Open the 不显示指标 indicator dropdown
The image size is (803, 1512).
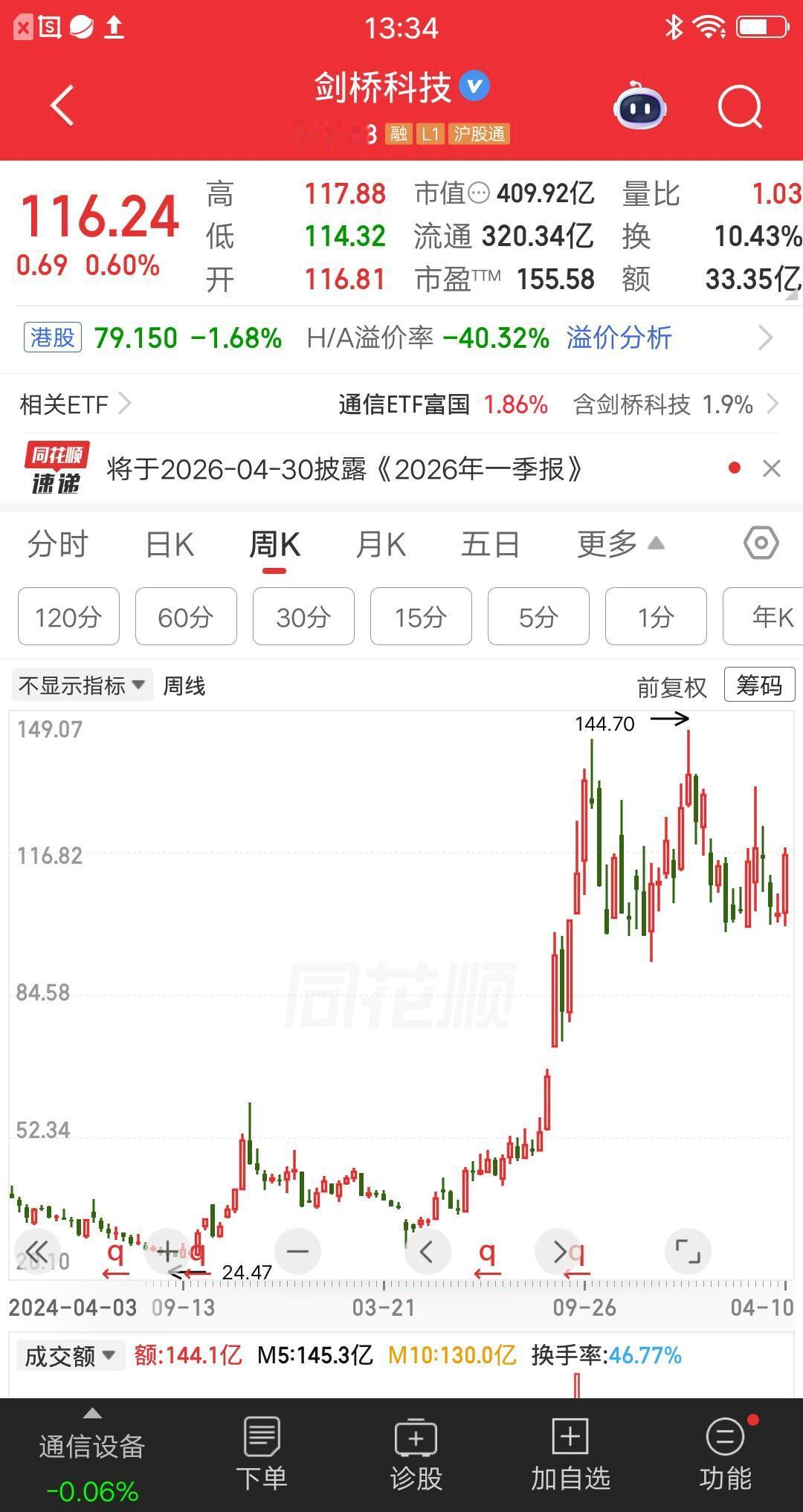(80, 685)
